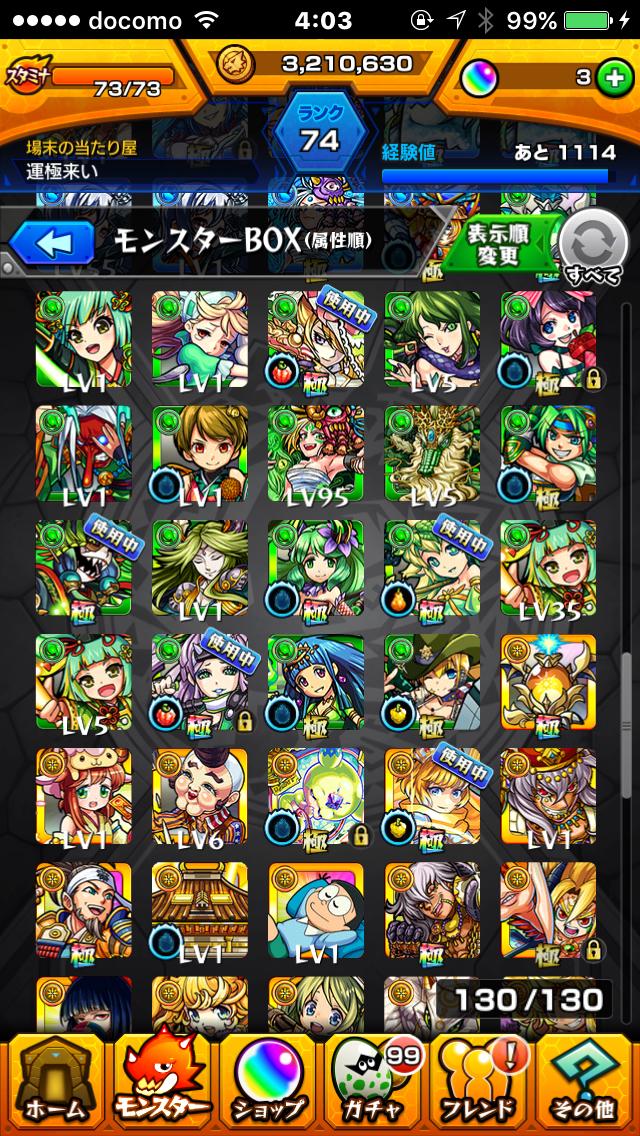The width and height of the screenshot is (640, 1136).
Task: Open the ショップ tab
Action: click(267, 1080)
